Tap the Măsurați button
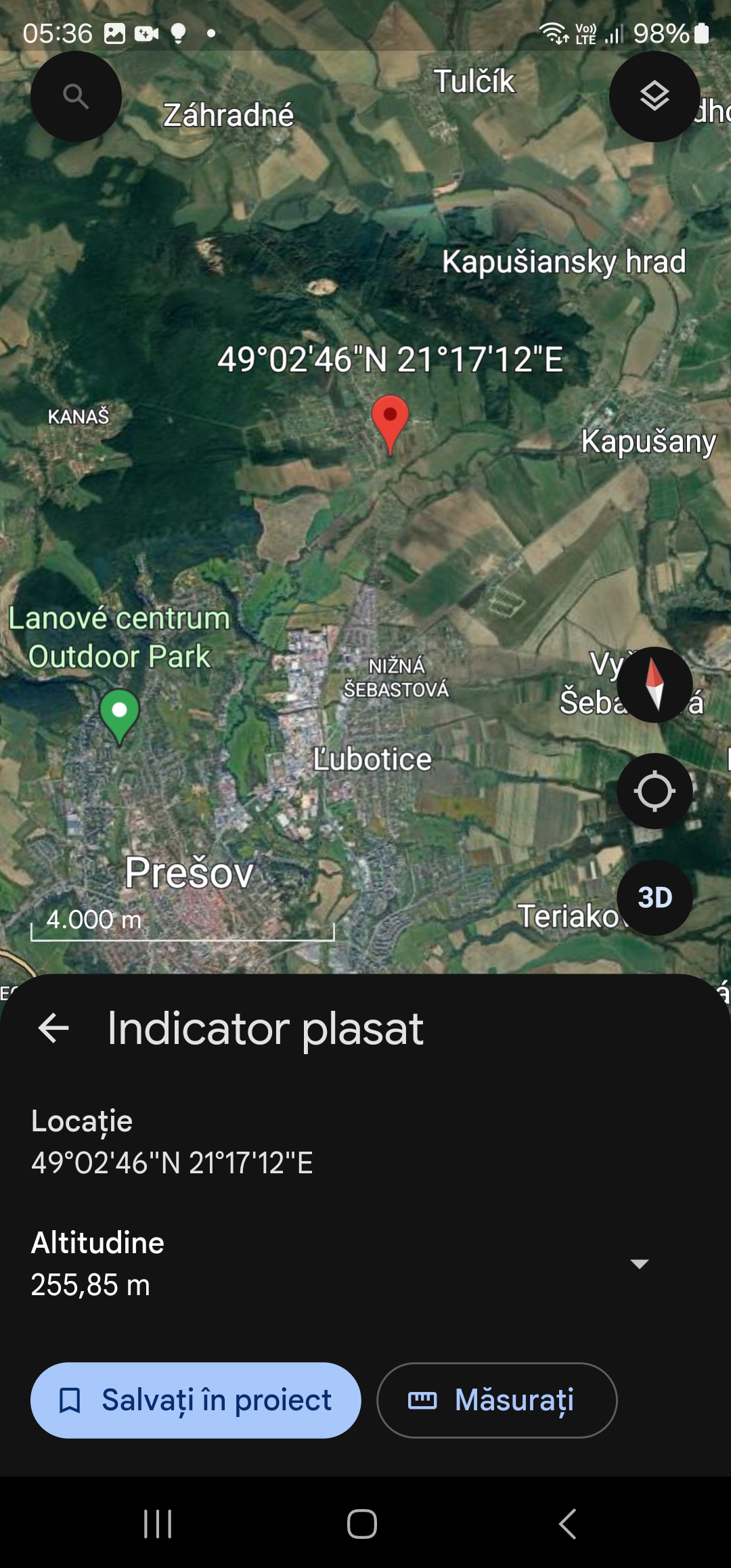This screenshot has width=731, height=1568. pos(497,1400)
